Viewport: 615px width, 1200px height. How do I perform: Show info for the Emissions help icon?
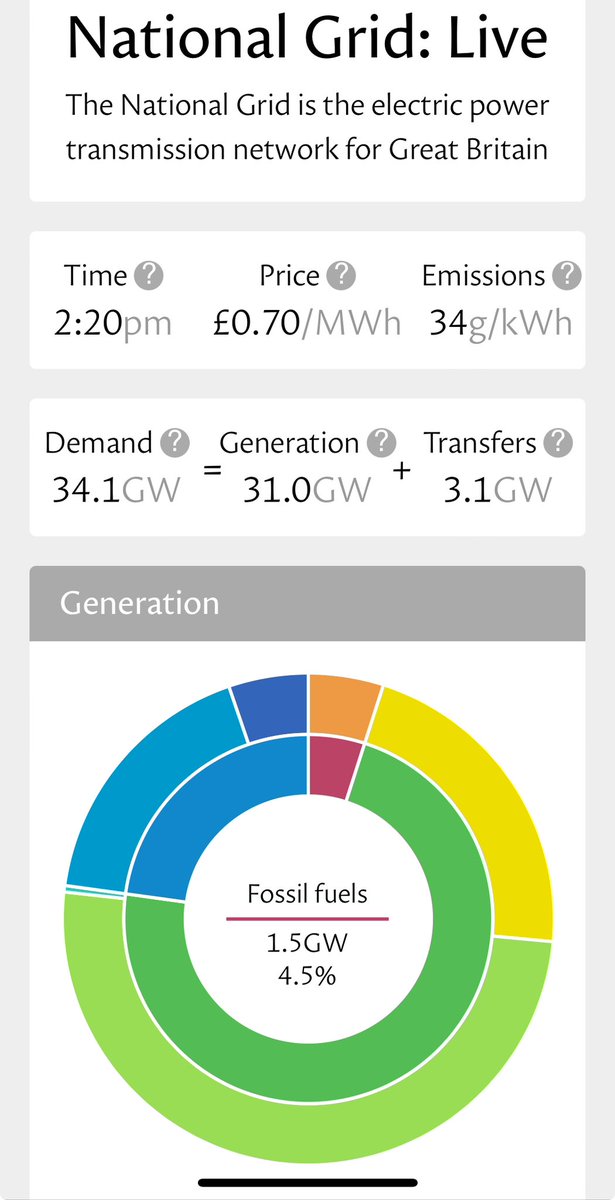pyautogui.click(x=568, y=275)
